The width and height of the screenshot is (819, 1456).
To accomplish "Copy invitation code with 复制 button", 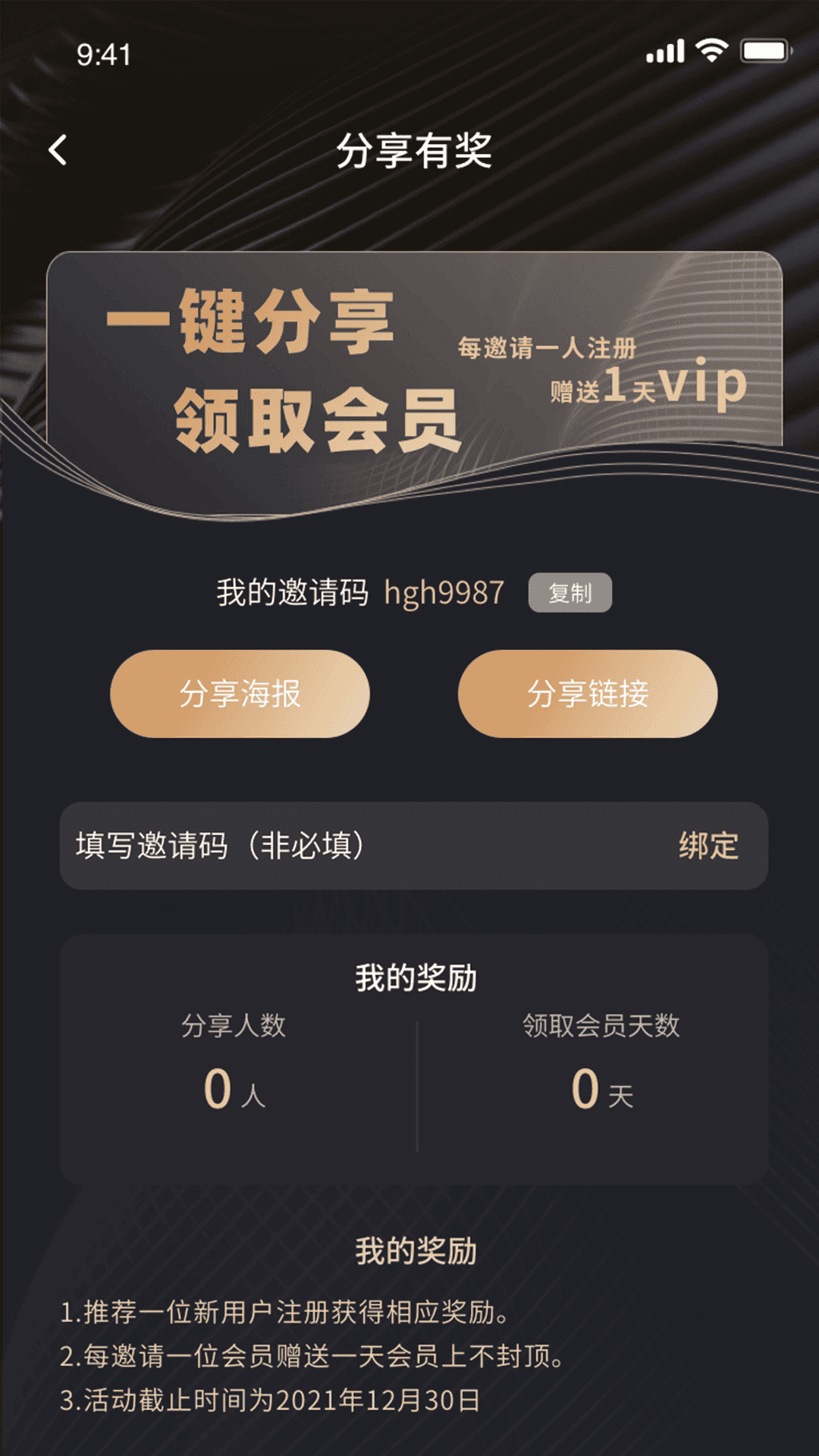I will [x=570, y=593].
